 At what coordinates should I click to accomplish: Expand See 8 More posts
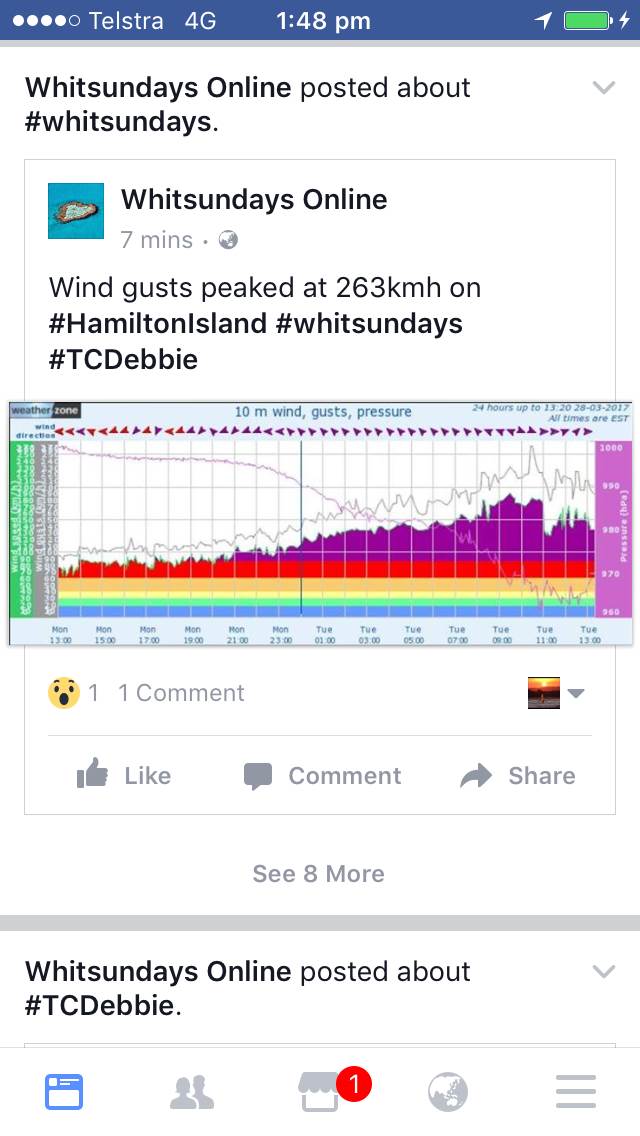(318, 874)
